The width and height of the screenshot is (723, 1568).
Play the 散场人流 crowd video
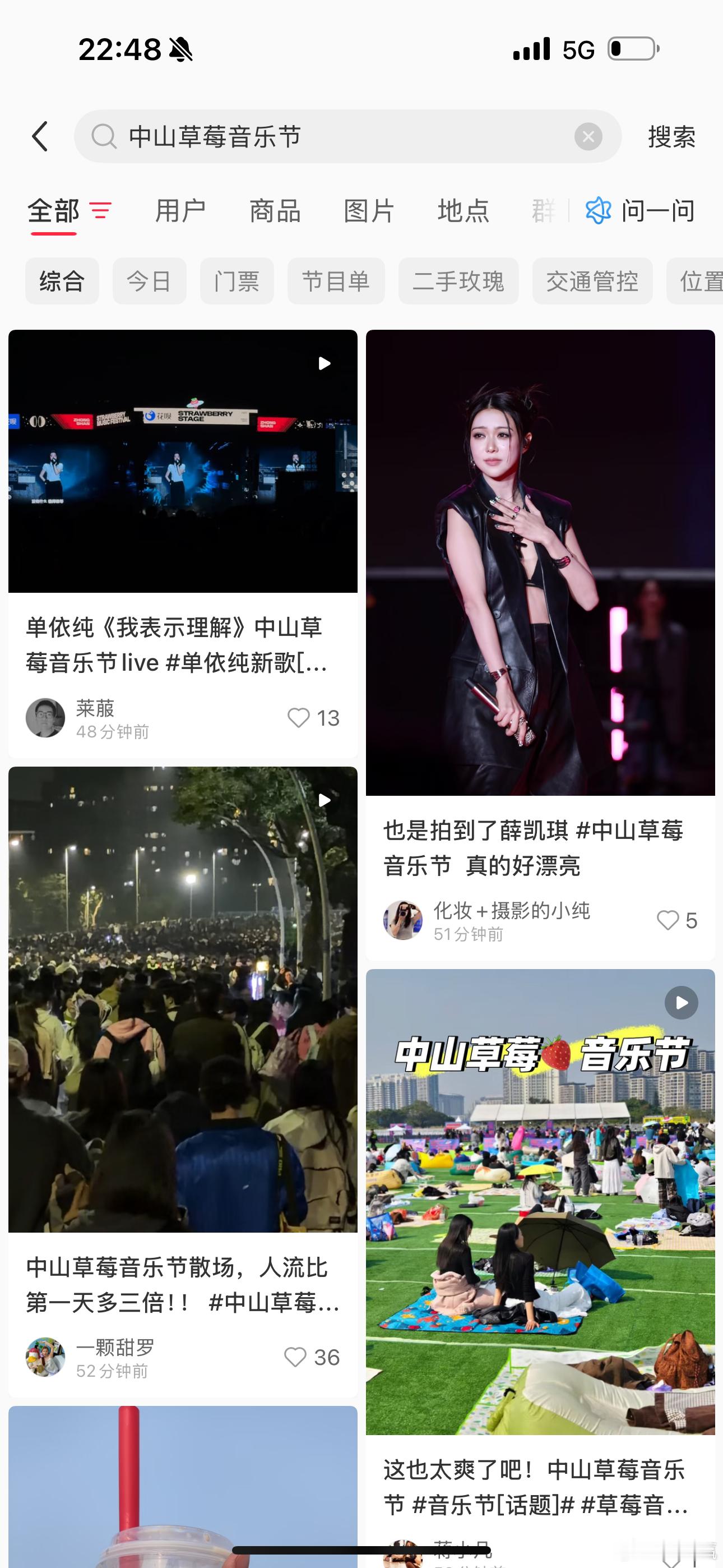tap(323, 801)
